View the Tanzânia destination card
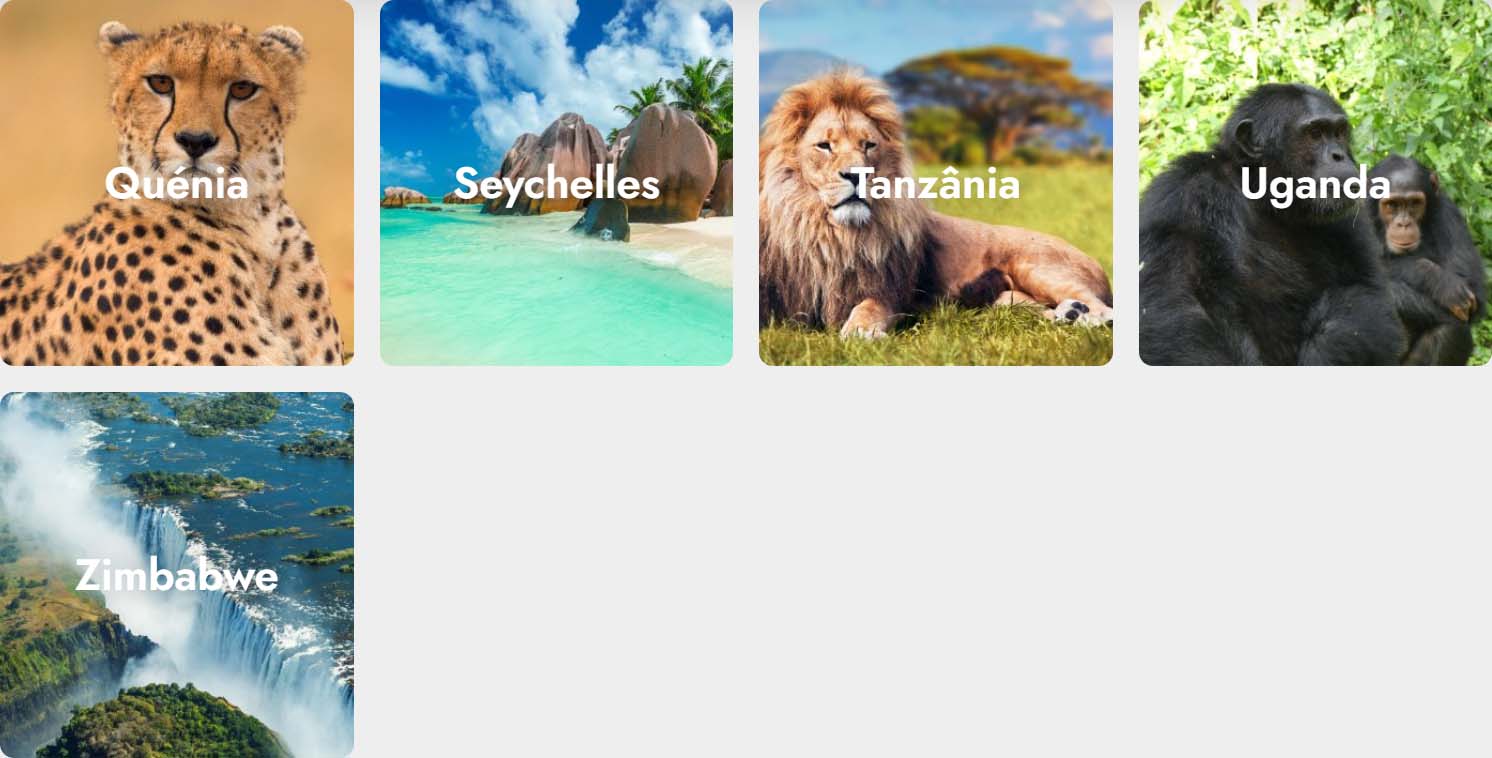The image size is (1492, 758). click(x=935, y=183)
